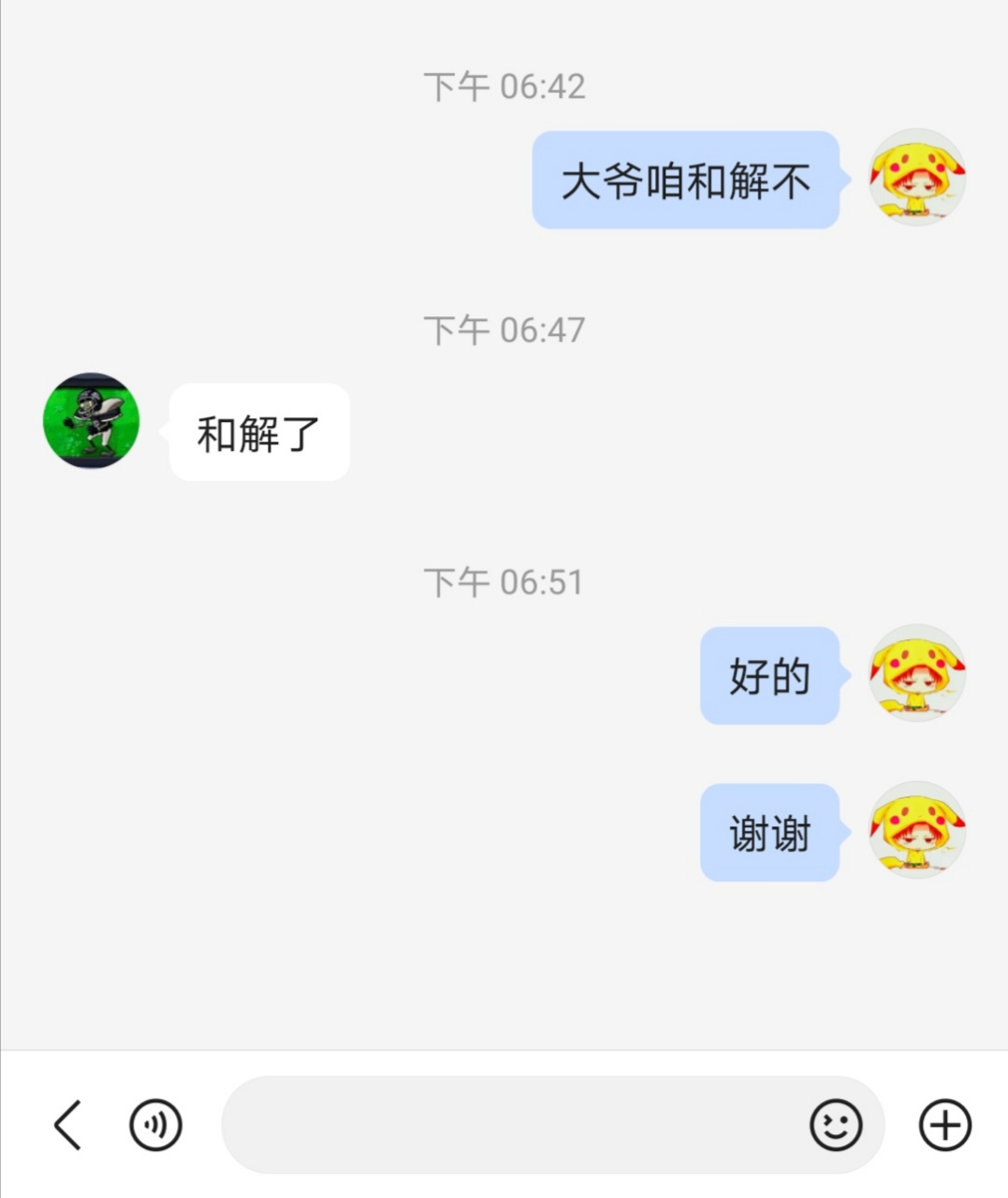Select the message bubble 和解了
Image resolution: width=1008 pixels, height=1198 pixels.
click(x=259, y=431)
